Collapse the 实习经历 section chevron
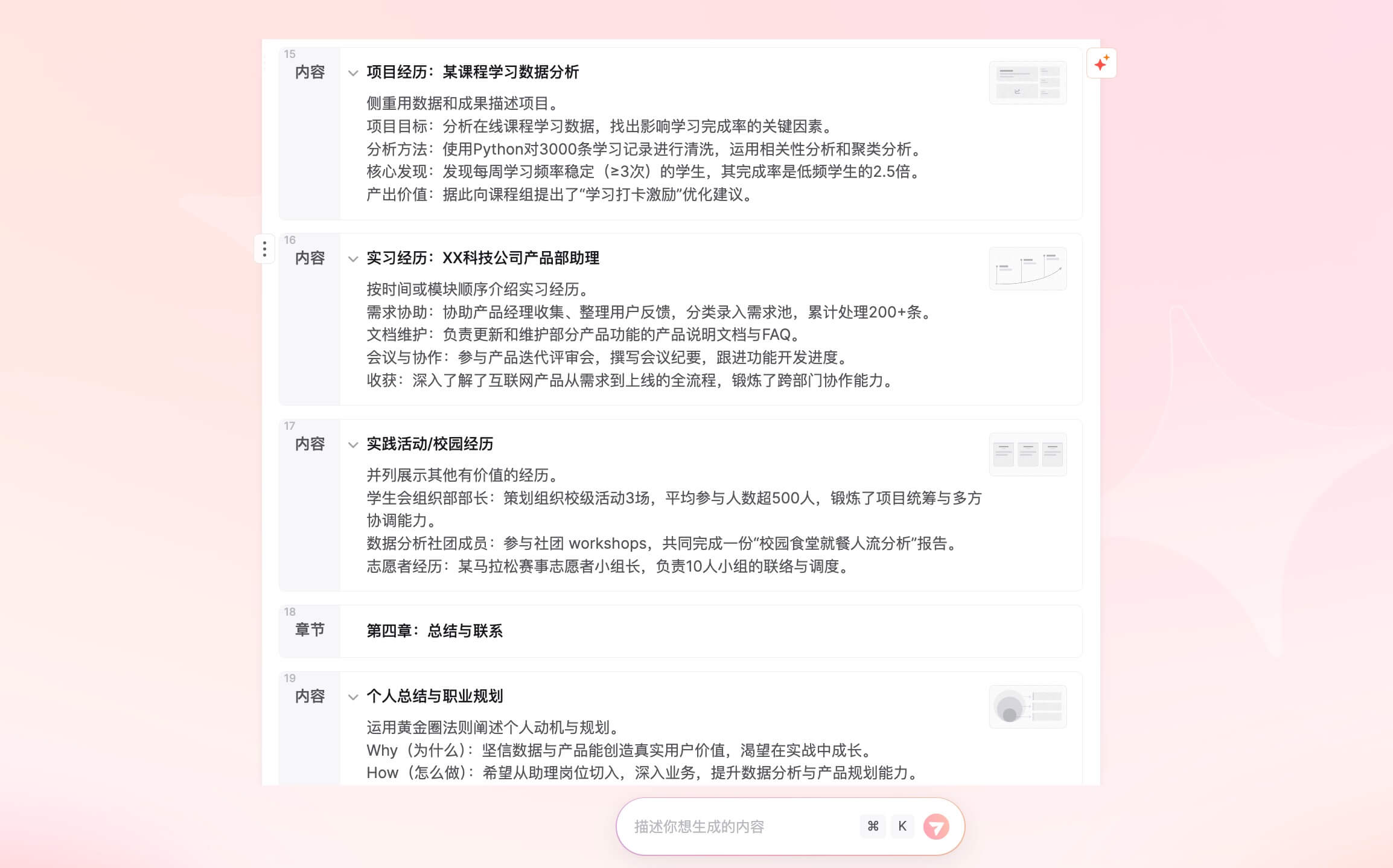The height and width of the screenshot is (868, 1393). tap(353, 259)
